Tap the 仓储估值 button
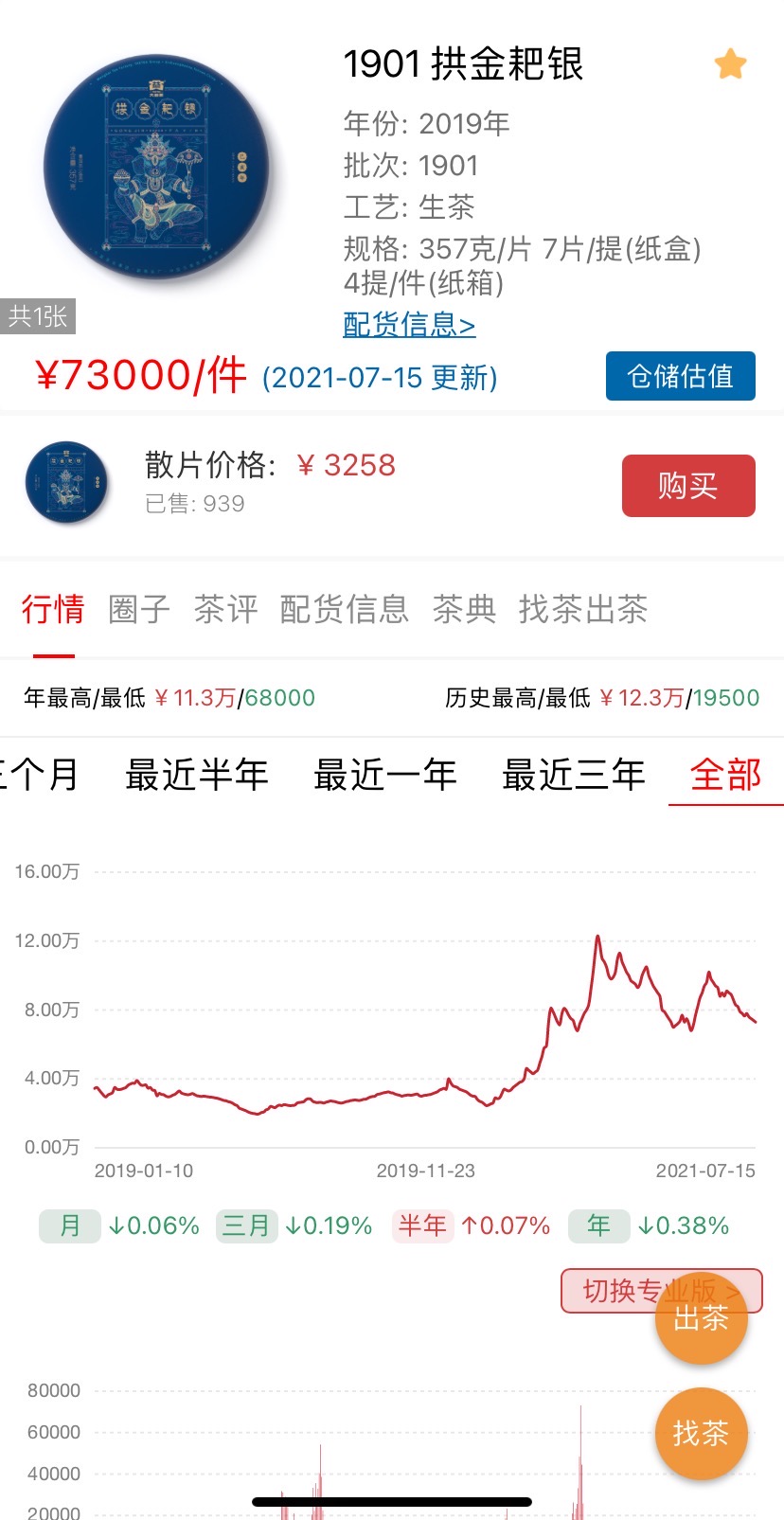 pyautogui.click(x=680, y=376)
